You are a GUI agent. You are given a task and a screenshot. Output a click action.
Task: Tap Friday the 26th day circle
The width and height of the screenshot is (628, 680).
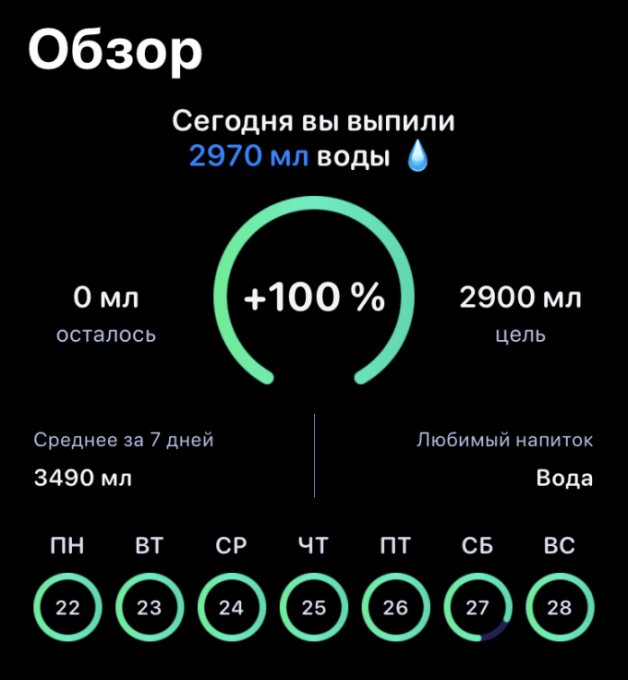(x=395, y=608)
